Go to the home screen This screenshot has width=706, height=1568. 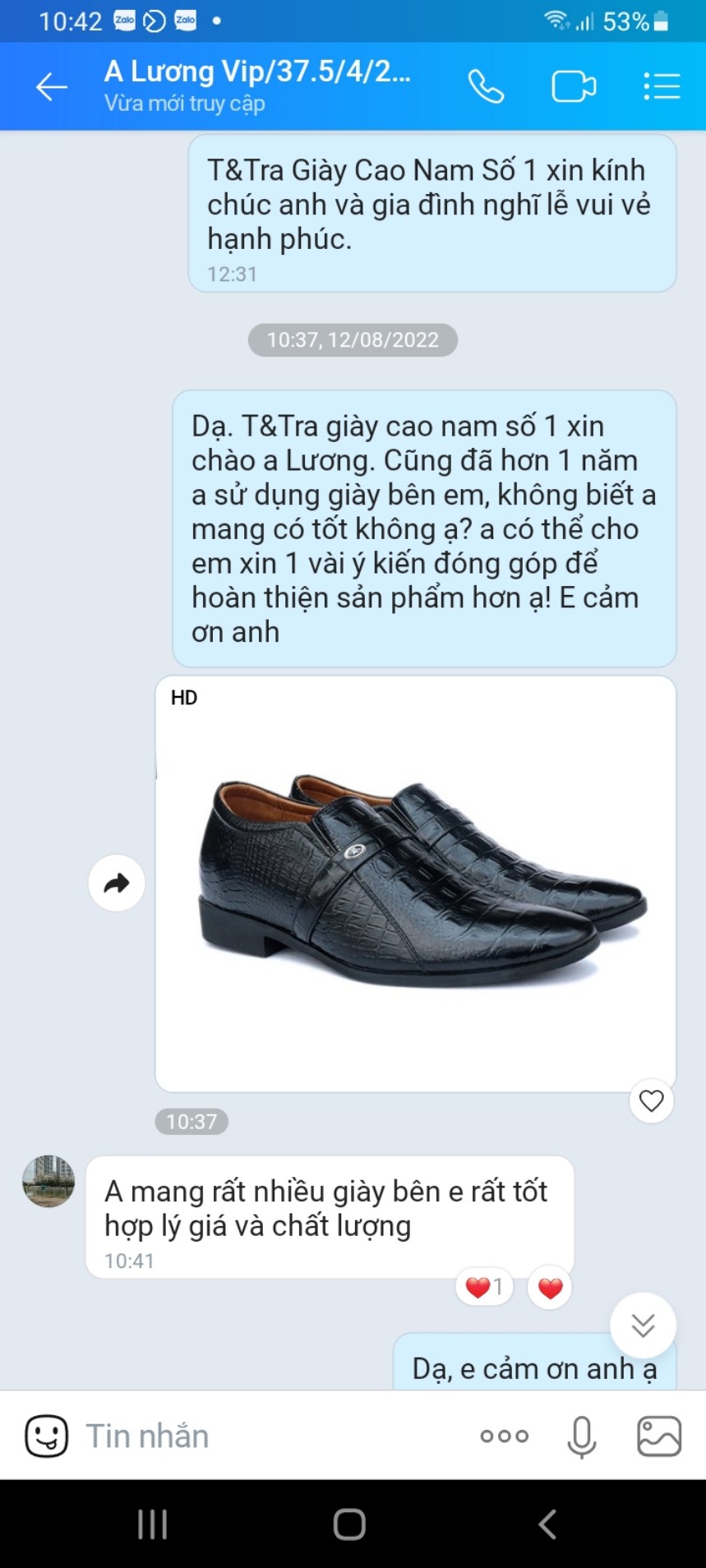point(350,1524)
